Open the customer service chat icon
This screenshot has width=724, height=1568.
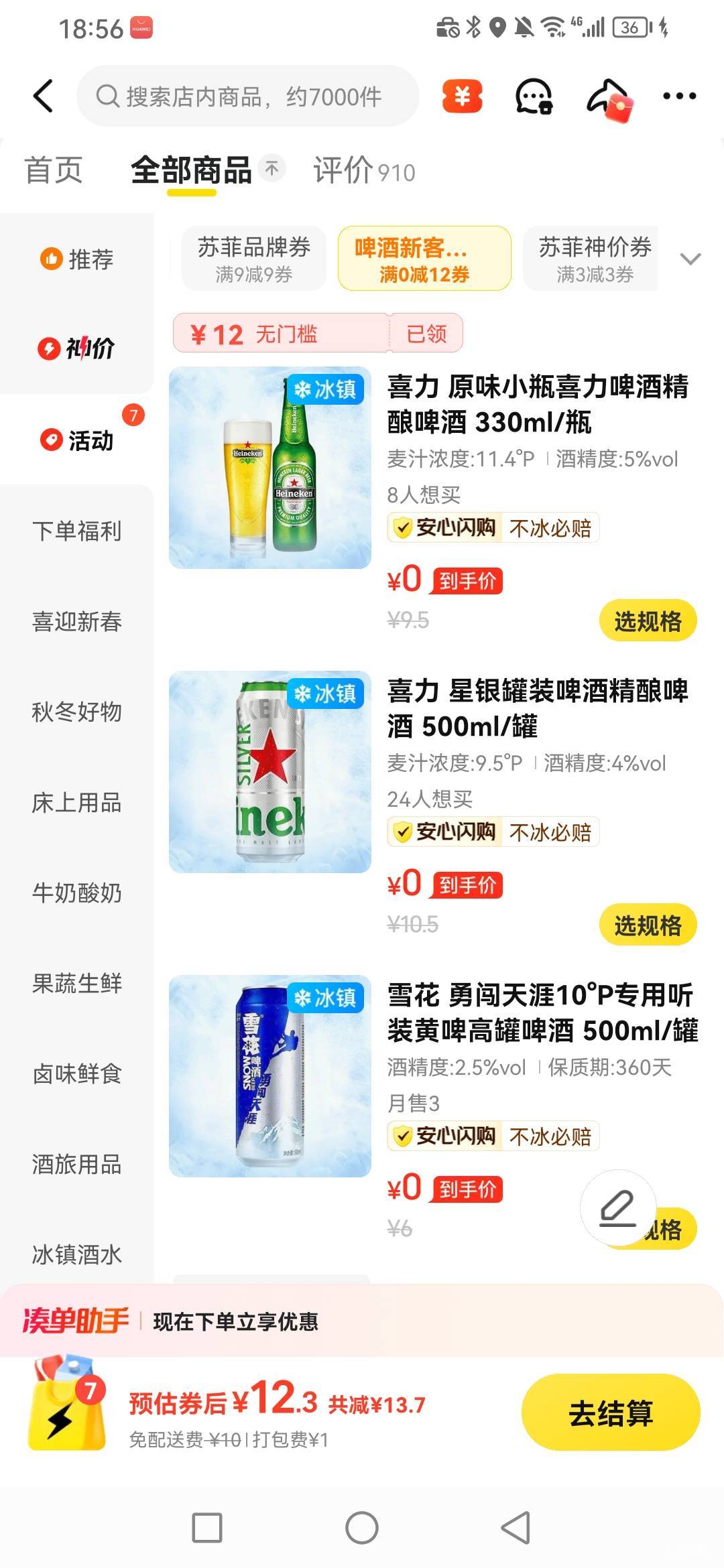click(x=534, y=96)
